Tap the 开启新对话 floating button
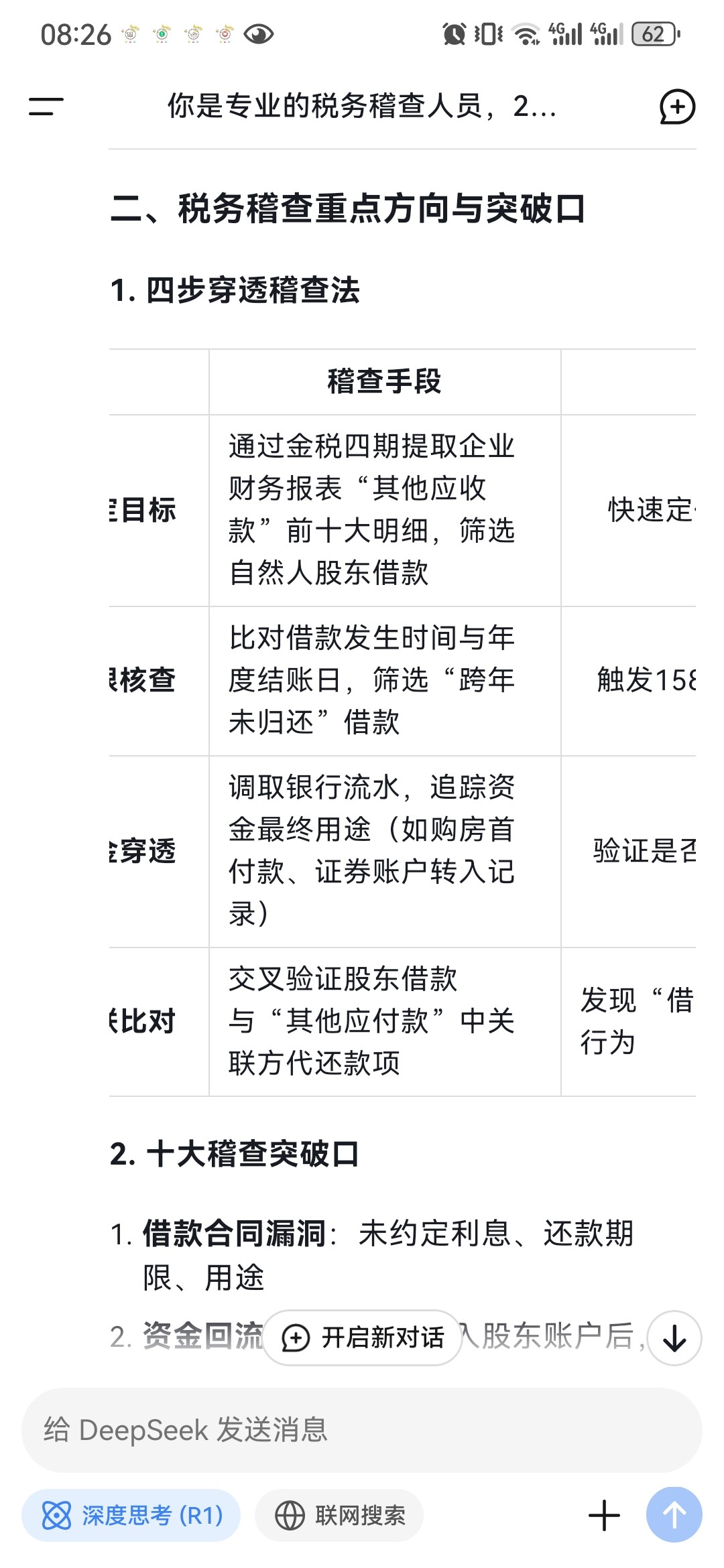 coord(363,1337)
